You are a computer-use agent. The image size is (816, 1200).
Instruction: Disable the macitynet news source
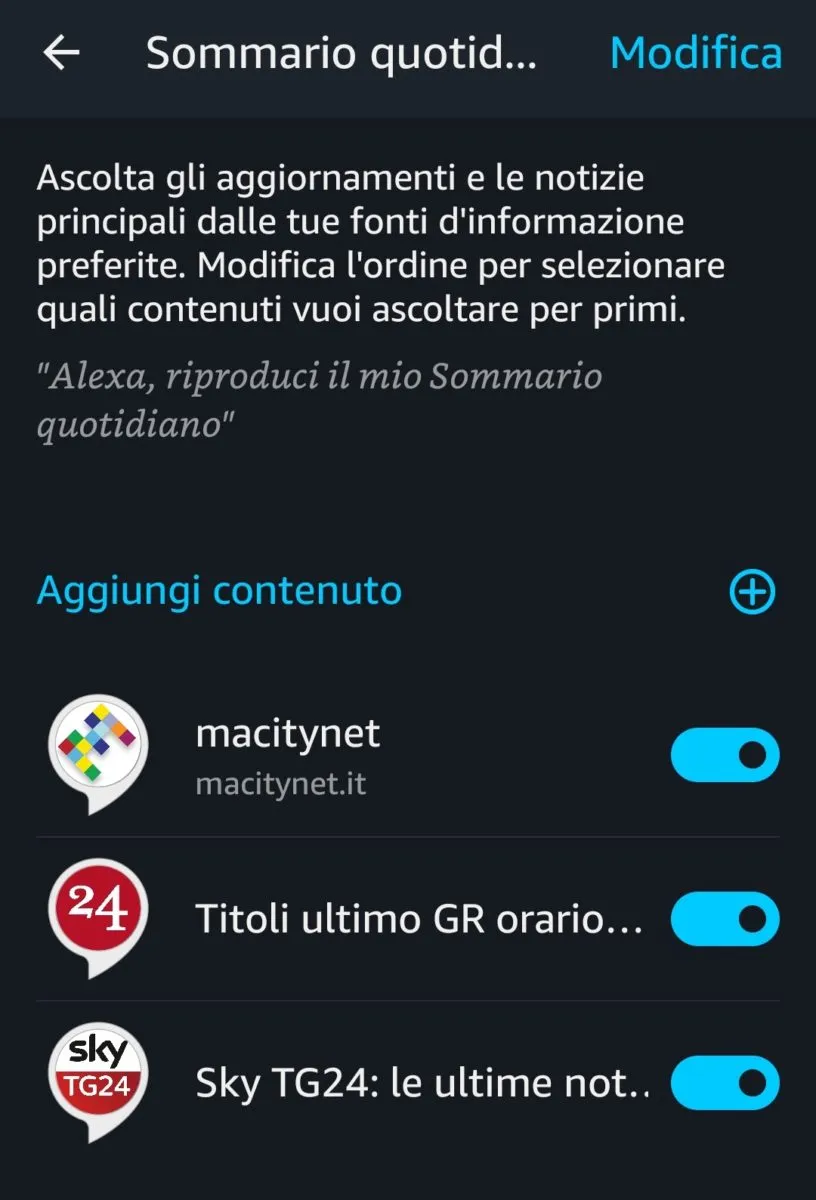click(x=724, y=755)
